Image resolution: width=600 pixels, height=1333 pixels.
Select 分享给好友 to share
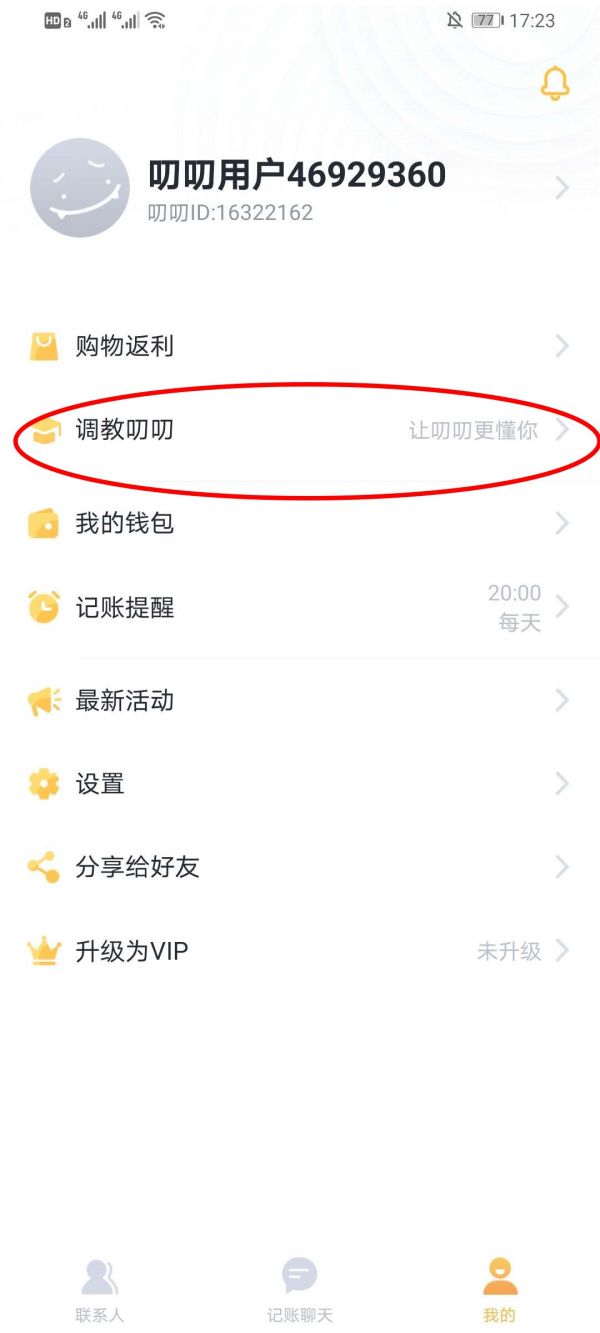click(300, 867)
